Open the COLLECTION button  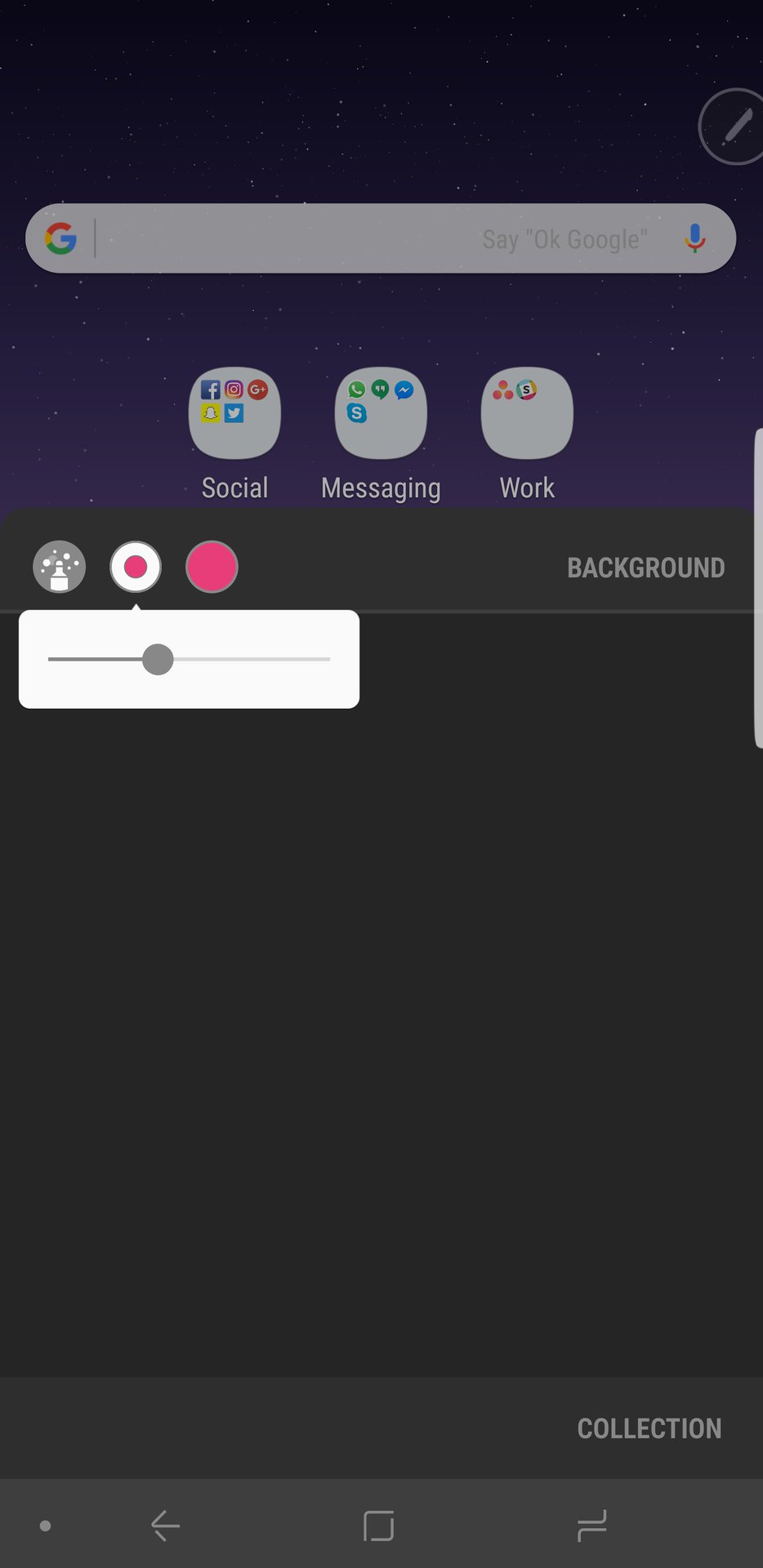[x=649, y=1428]
